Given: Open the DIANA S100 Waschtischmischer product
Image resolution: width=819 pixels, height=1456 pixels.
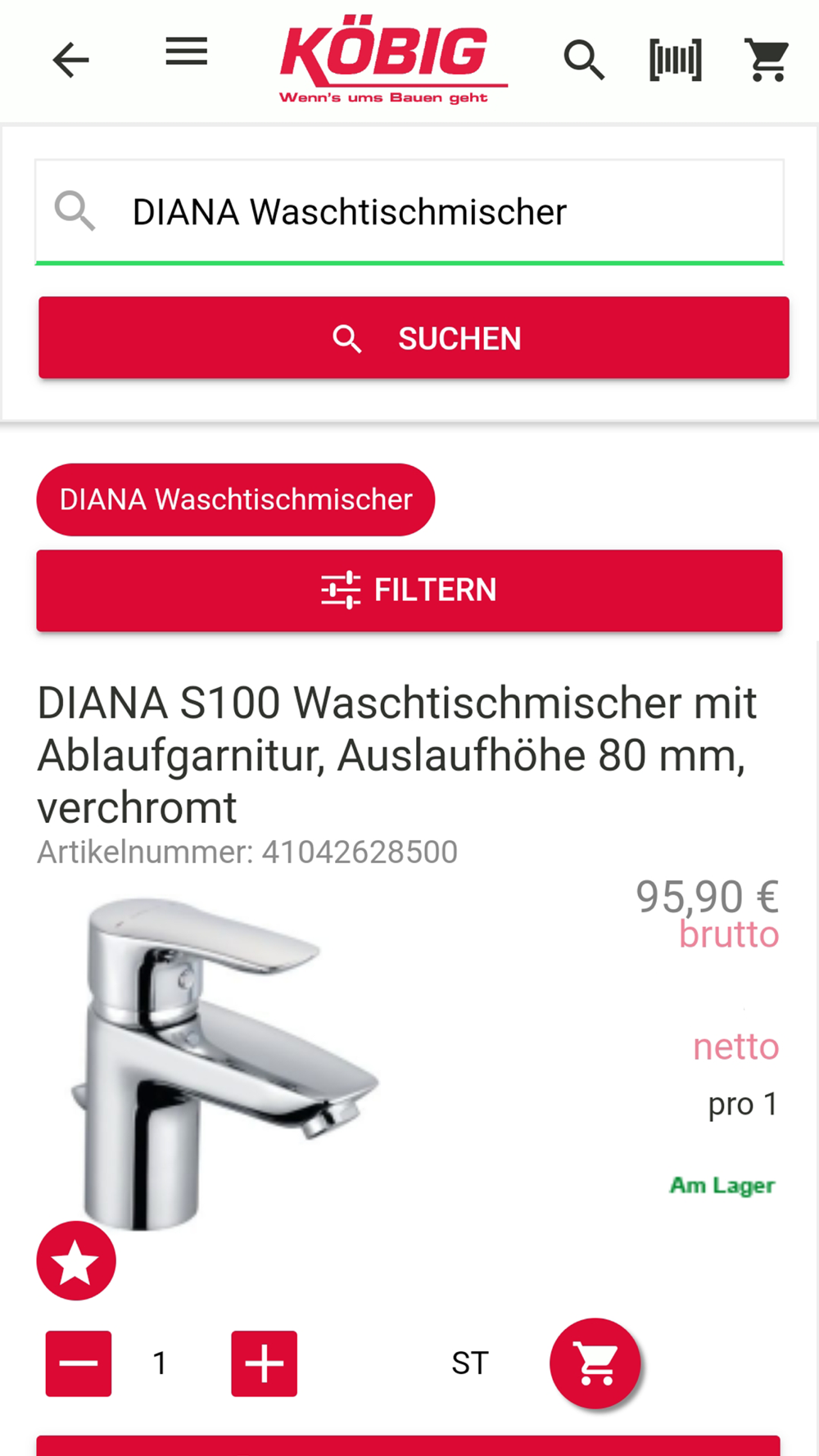Looking at the screenshot, I should [396, 755].
